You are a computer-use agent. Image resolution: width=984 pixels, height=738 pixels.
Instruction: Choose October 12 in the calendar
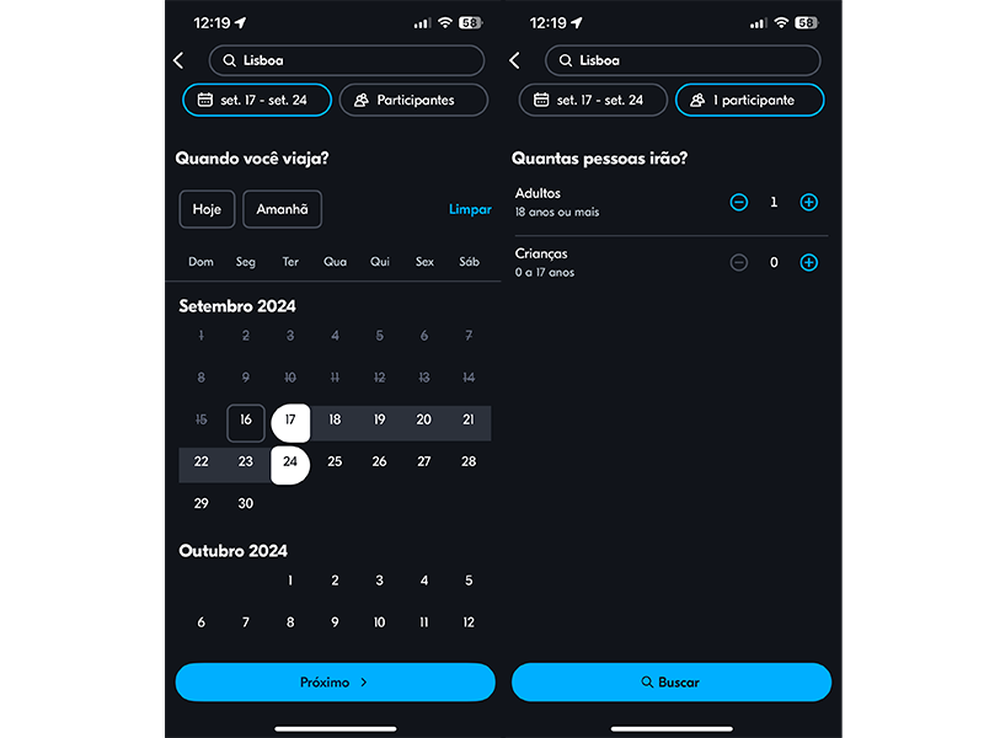468,622
